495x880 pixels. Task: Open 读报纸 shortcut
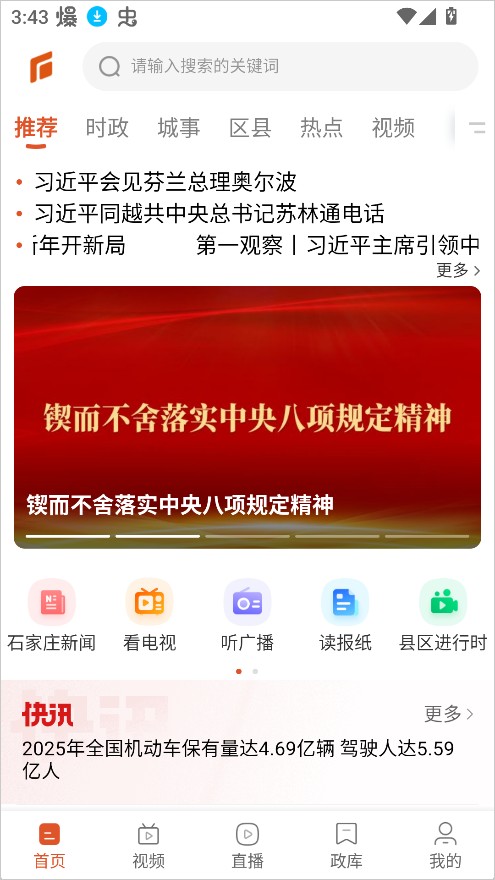345,615
